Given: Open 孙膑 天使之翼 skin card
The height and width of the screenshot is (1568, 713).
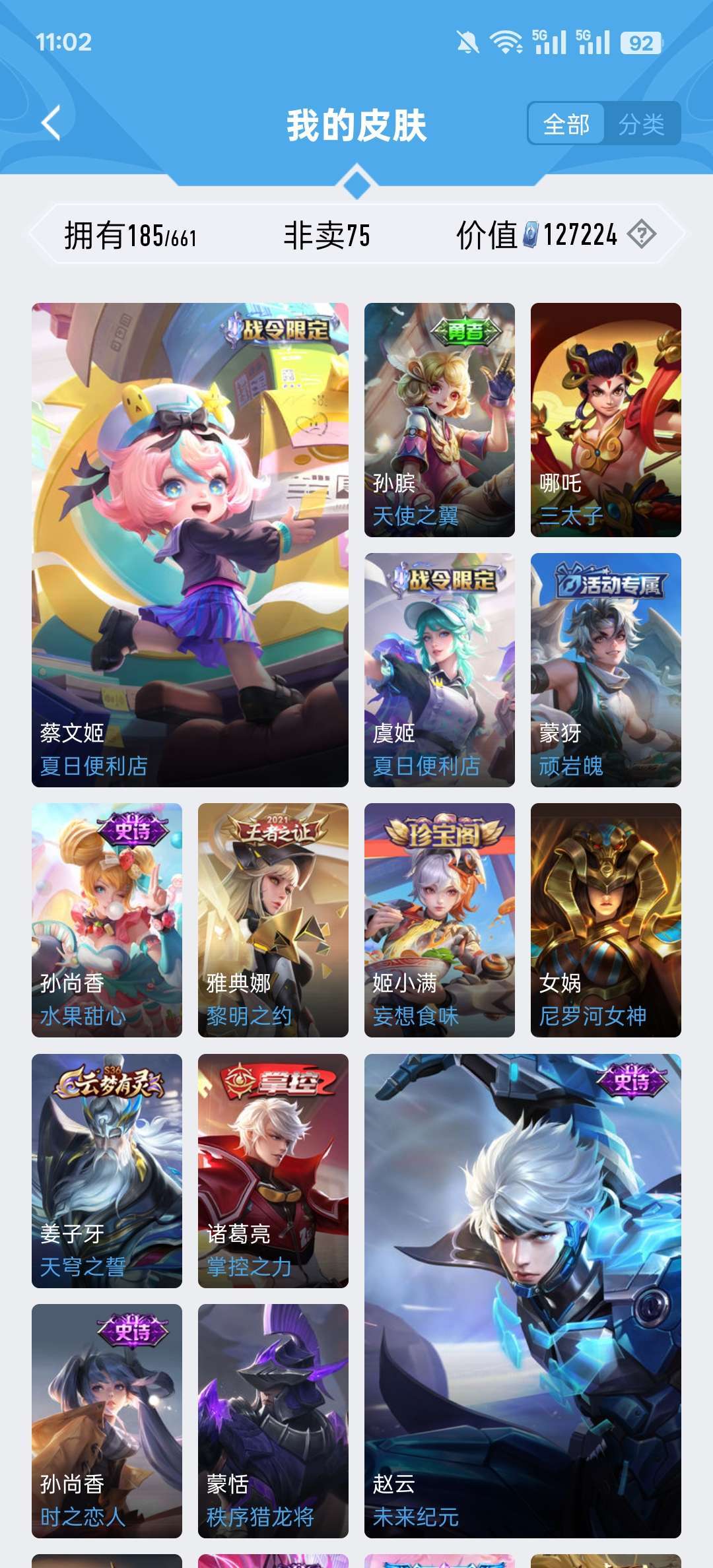Looking at the screenshot, I should coord(440,420).
